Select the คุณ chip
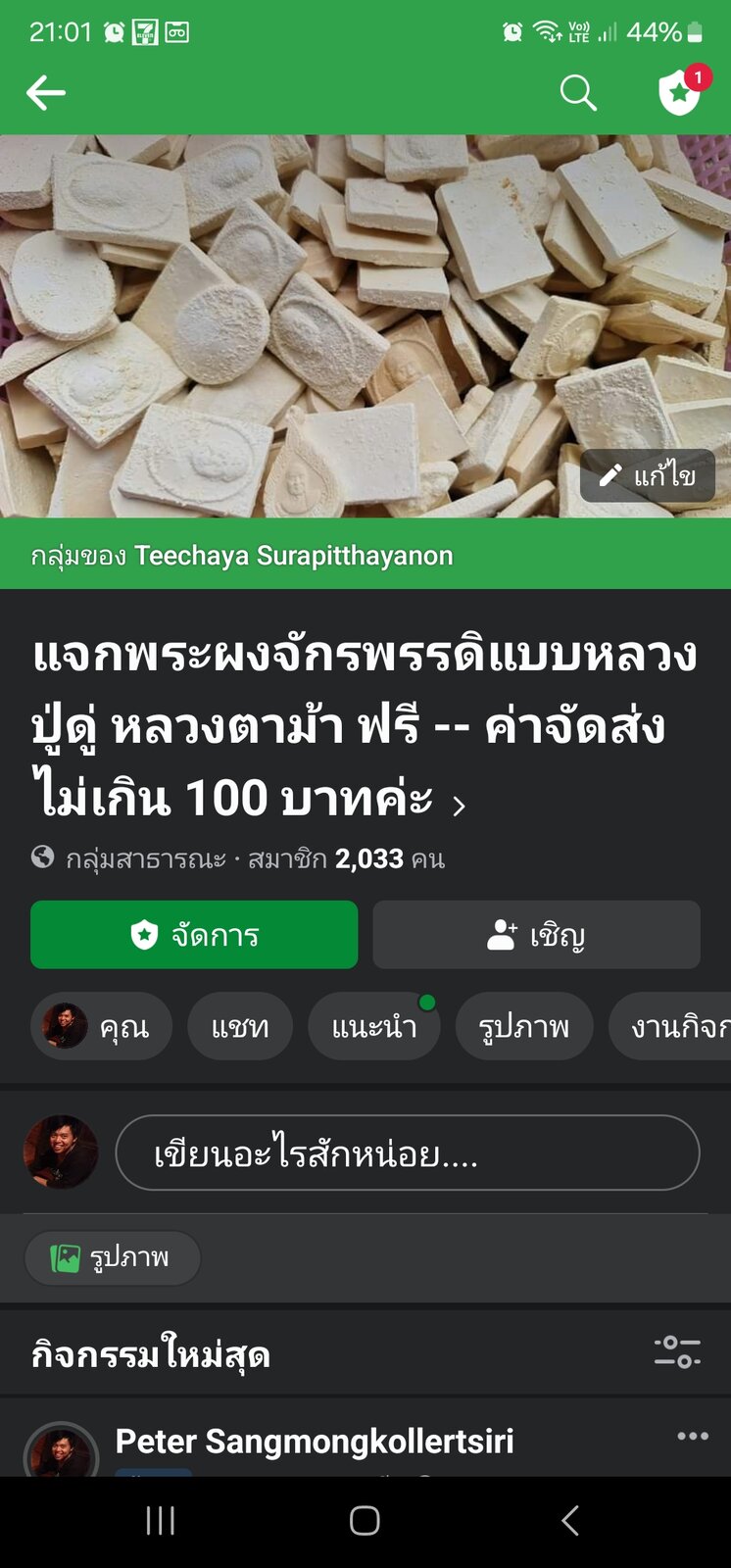This screenshot has width=731, height=1568. pyautogui.click(x=102, y=1026)
